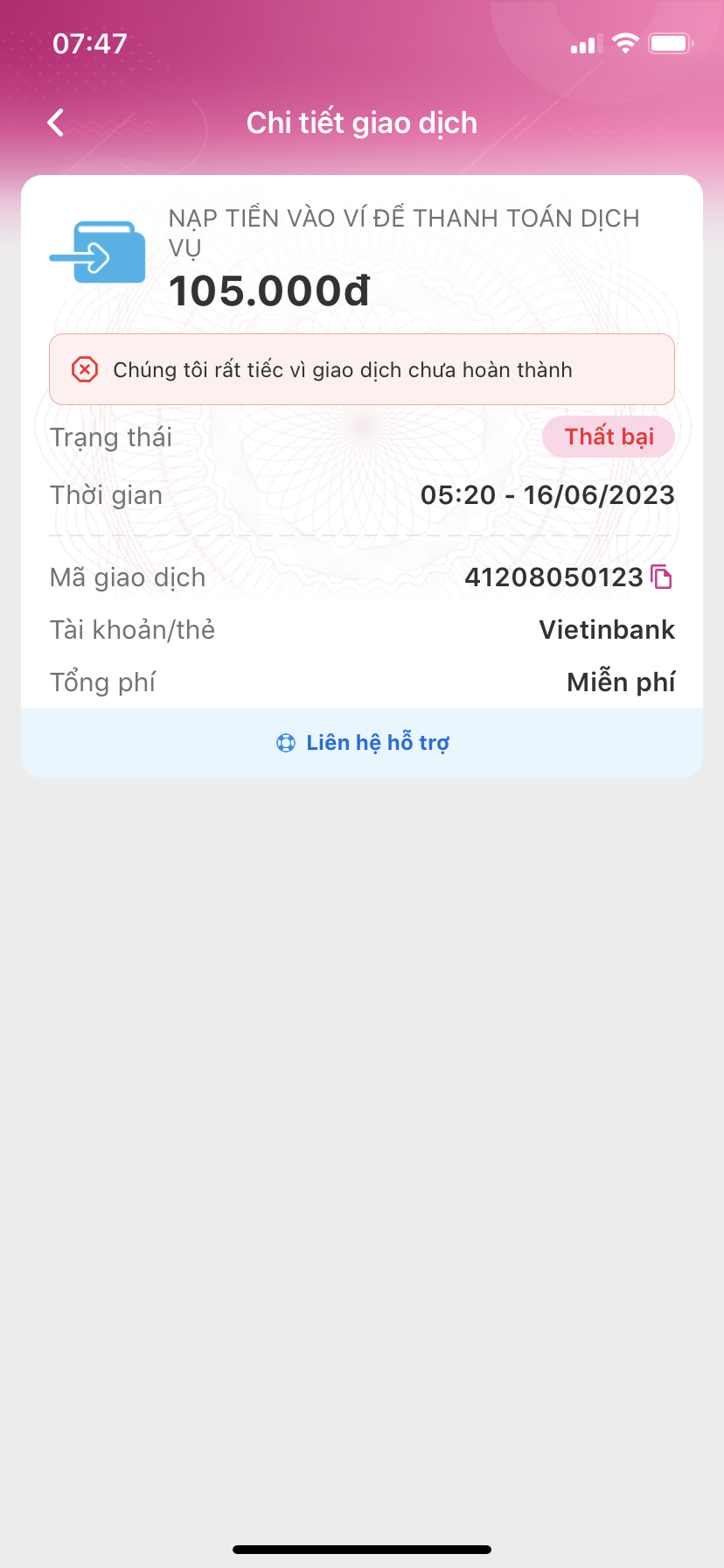The width and height of the screenshot is (724, 1568).
Task: Go back from transaction details
Action: (56, 123)
